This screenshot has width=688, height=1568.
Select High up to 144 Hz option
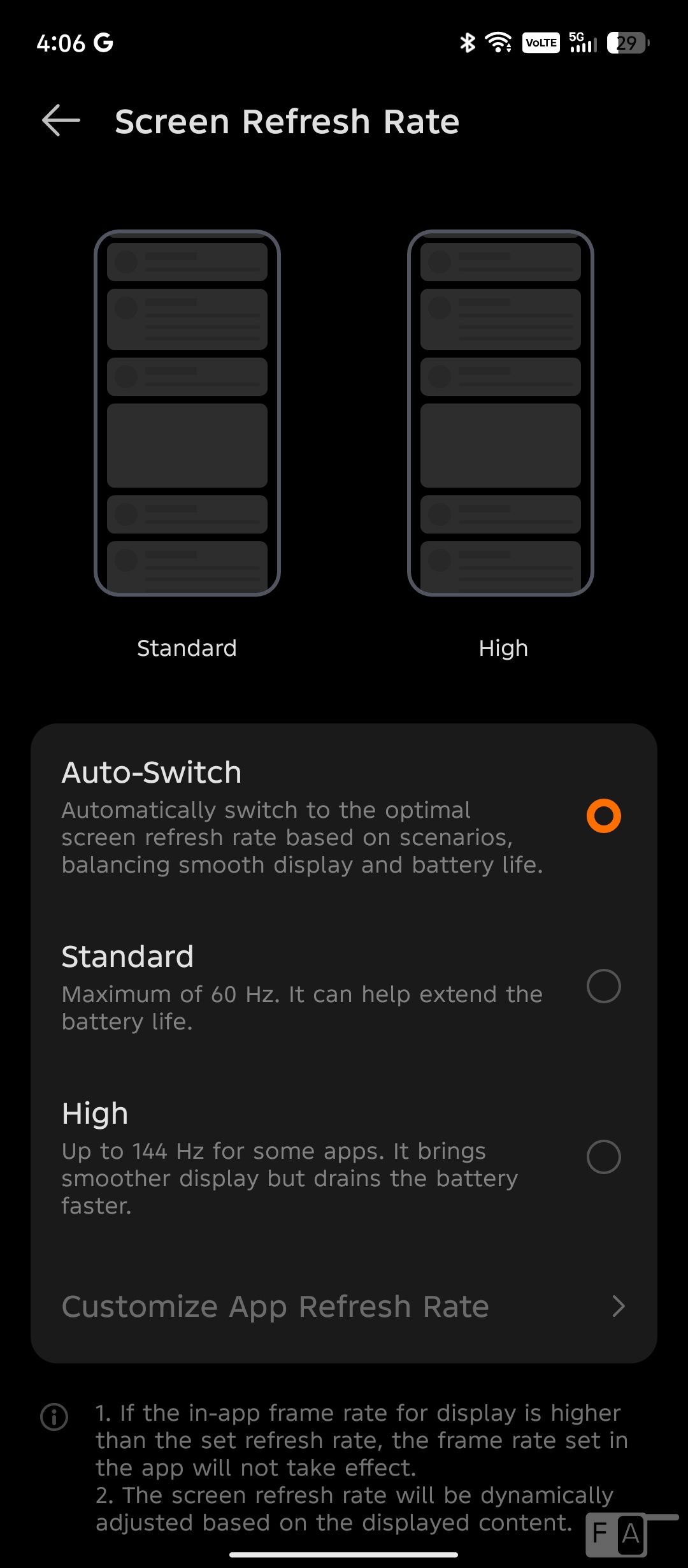coord(603,1157)
